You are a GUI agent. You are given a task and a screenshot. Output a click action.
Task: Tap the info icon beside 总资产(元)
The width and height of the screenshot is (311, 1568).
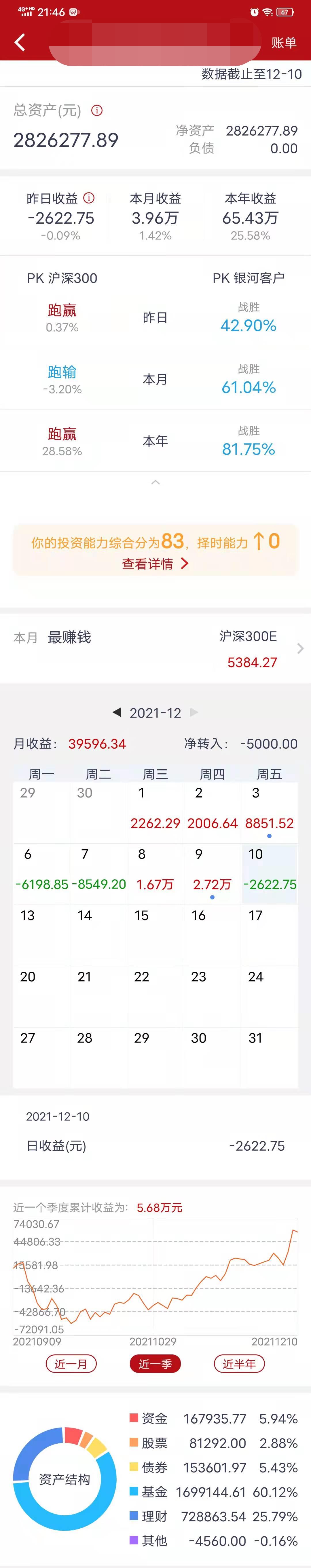click(x=97, y=110)
